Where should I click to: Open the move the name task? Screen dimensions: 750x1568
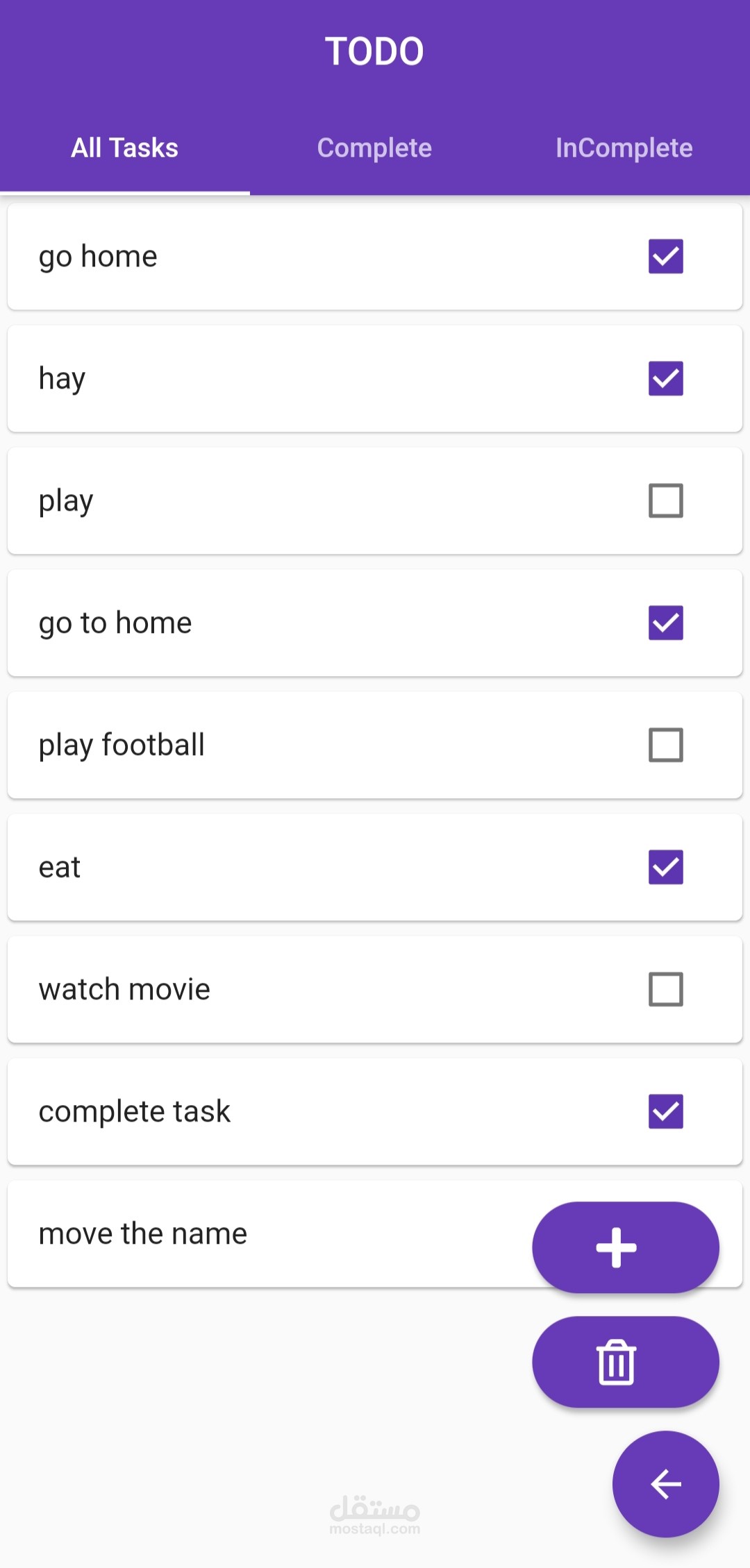[x=208, y=1233]
